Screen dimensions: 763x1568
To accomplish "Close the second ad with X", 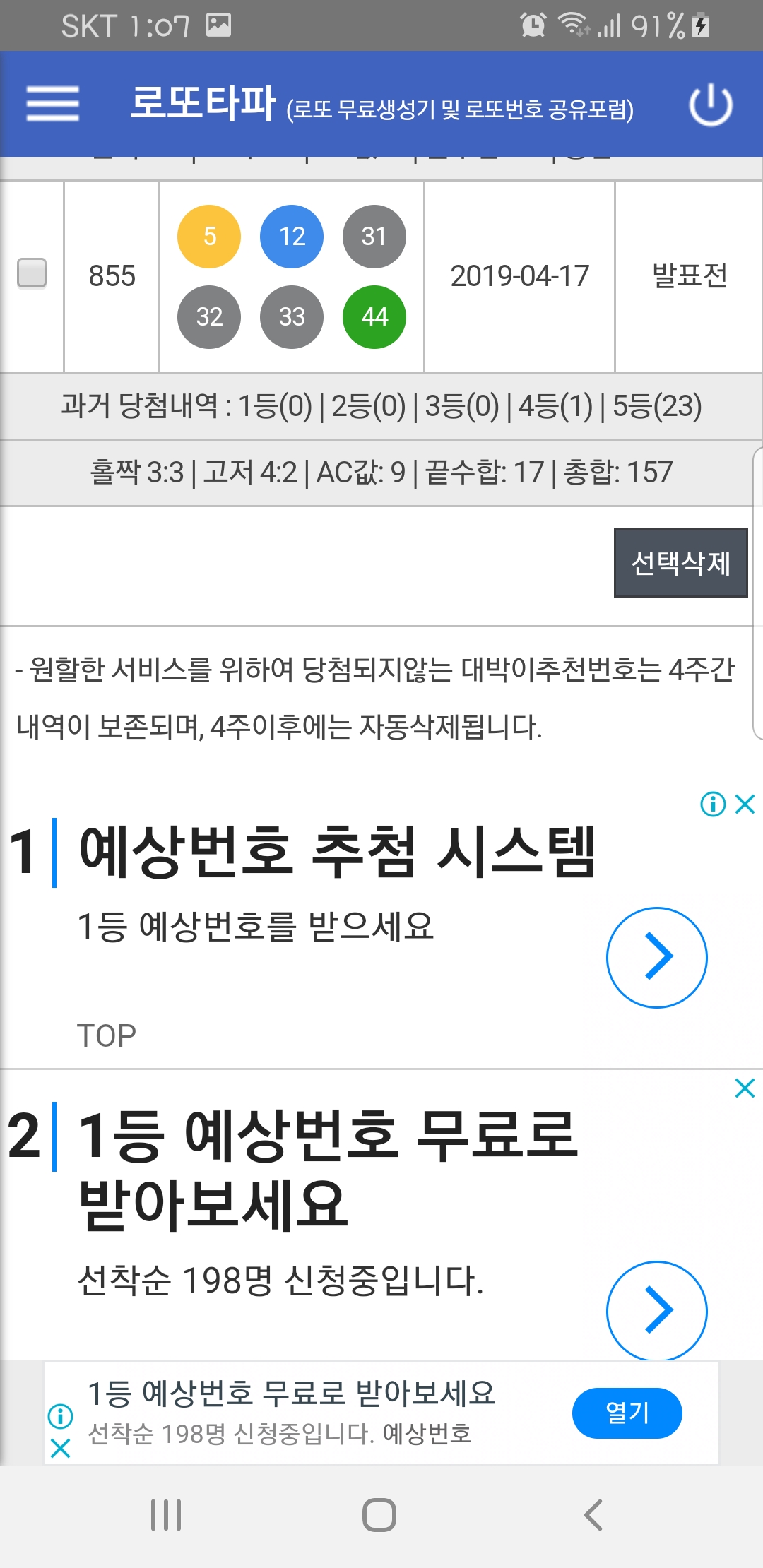I will point(745,1088).
